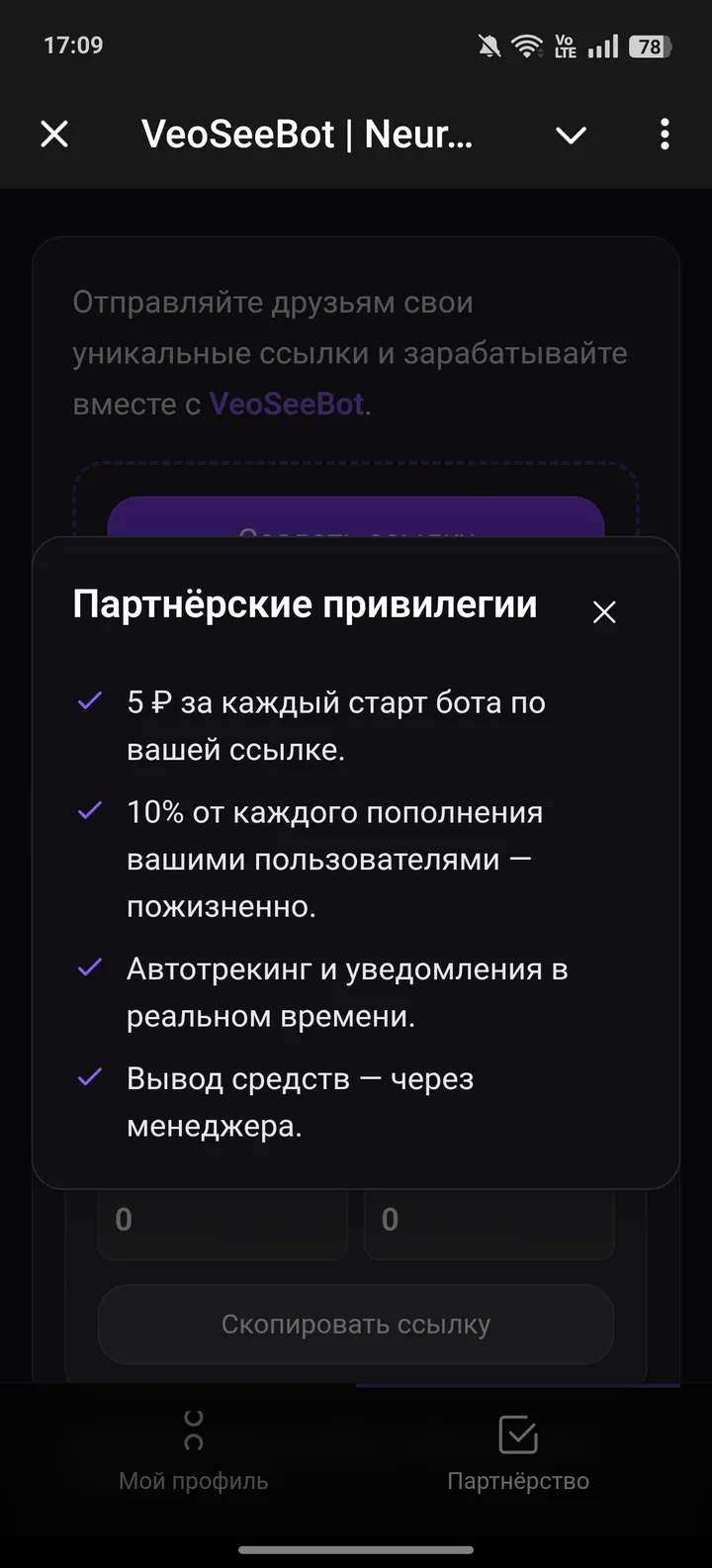Tap the battery indicator showing 78
This screenshot has width=712, height=1568.
pos(650,45)
